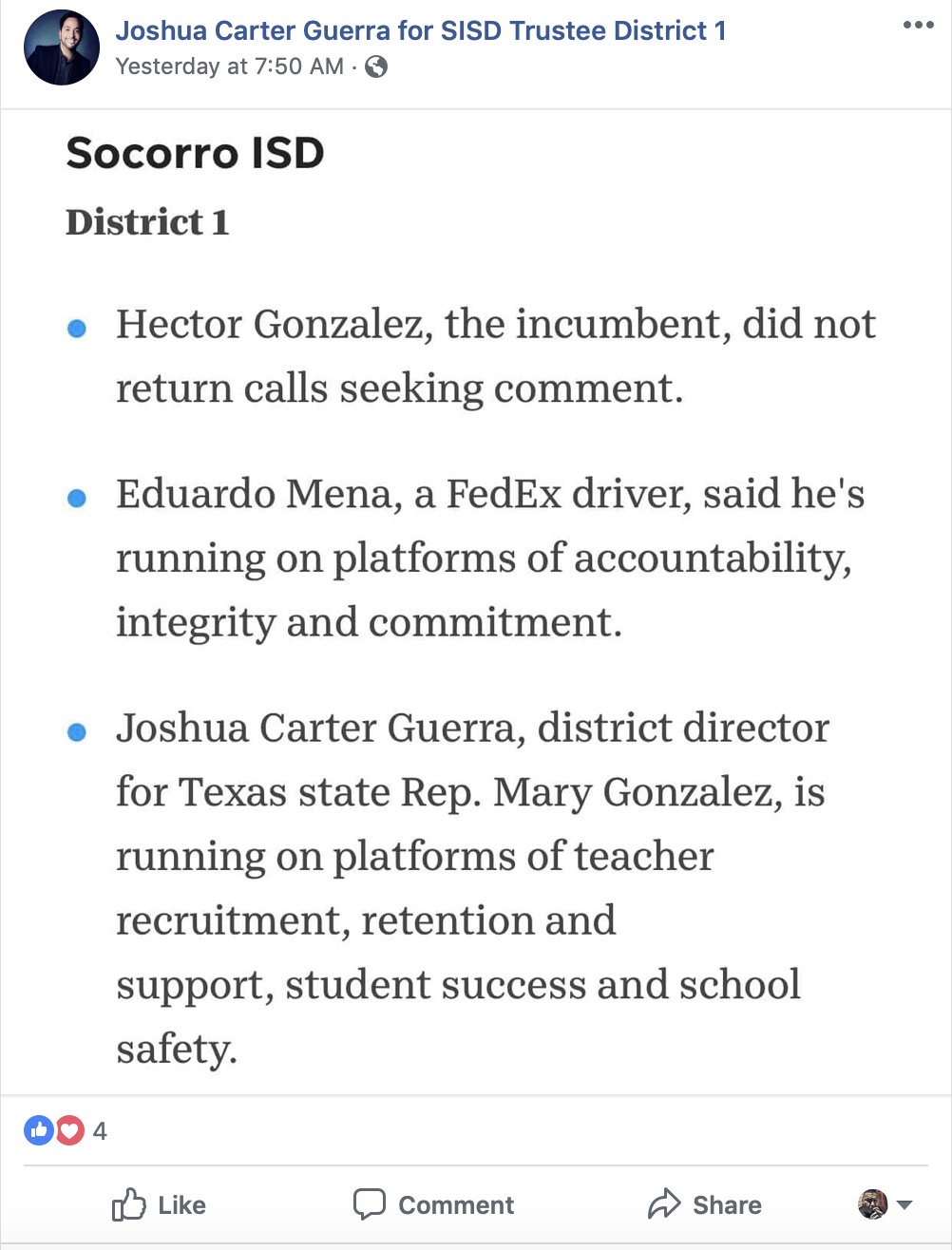
Task: Like this post
Action: (159, 1204)
